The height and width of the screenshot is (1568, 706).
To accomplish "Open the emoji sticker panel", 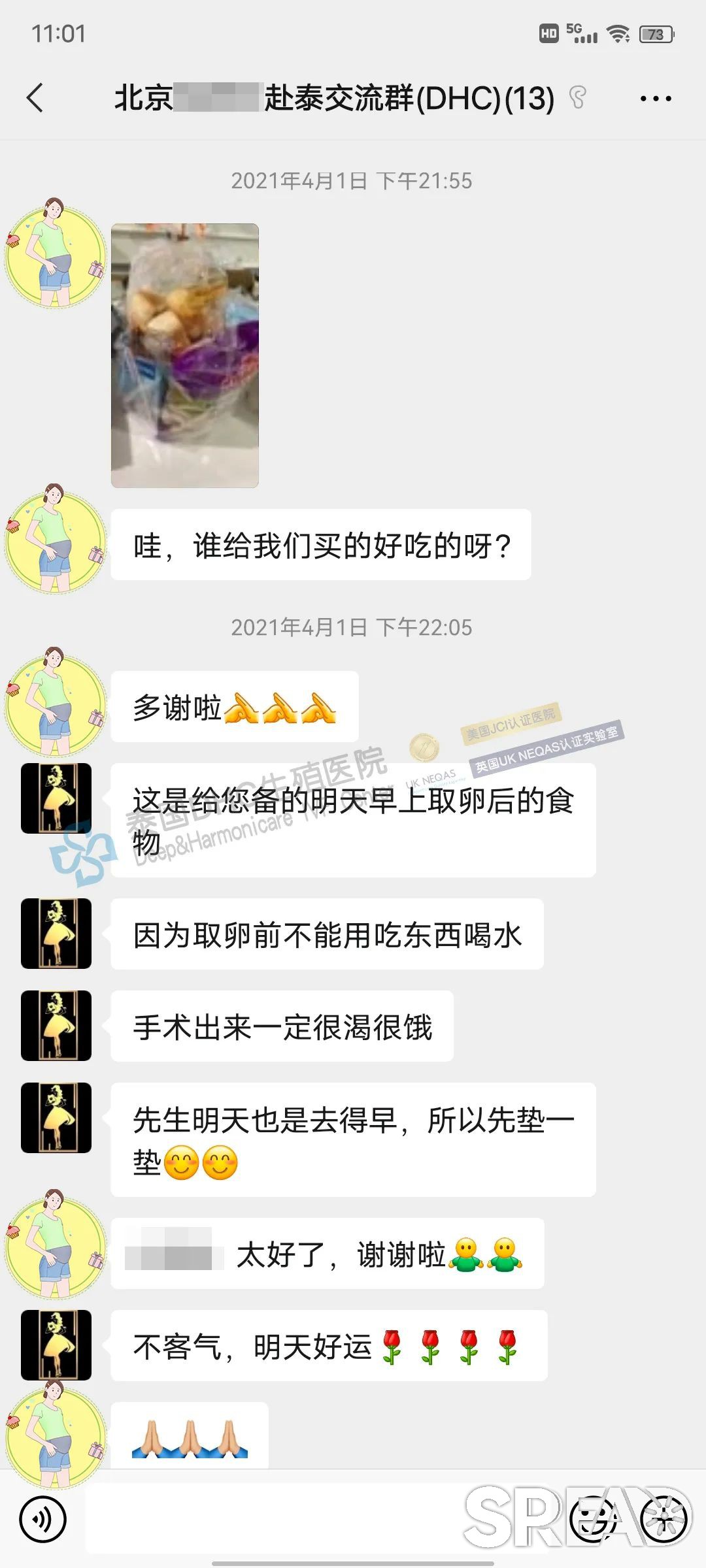I will coord(593,1520).
